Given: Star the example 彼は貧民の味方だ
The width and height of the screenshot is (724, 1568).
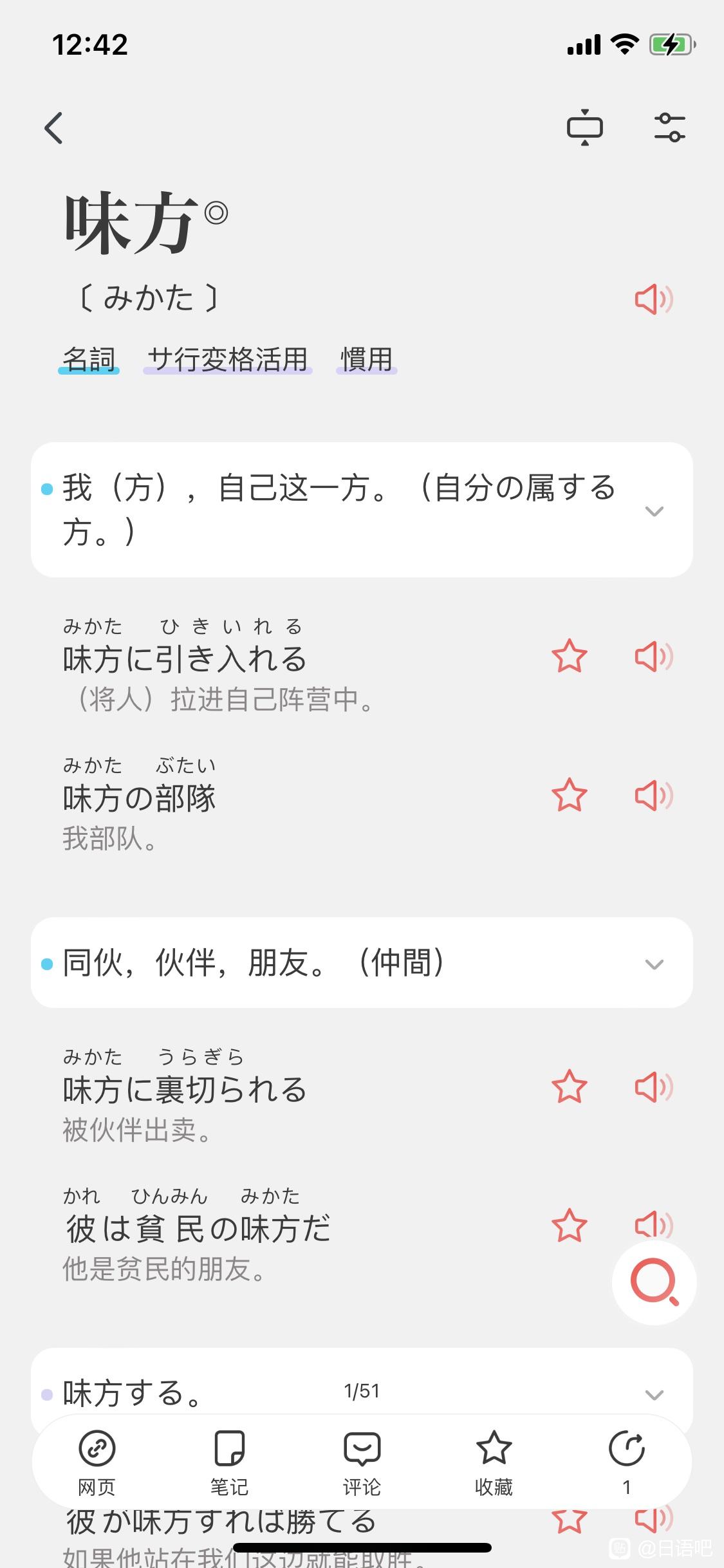Looking at the screenshot, I should [x=570, y=1226].
